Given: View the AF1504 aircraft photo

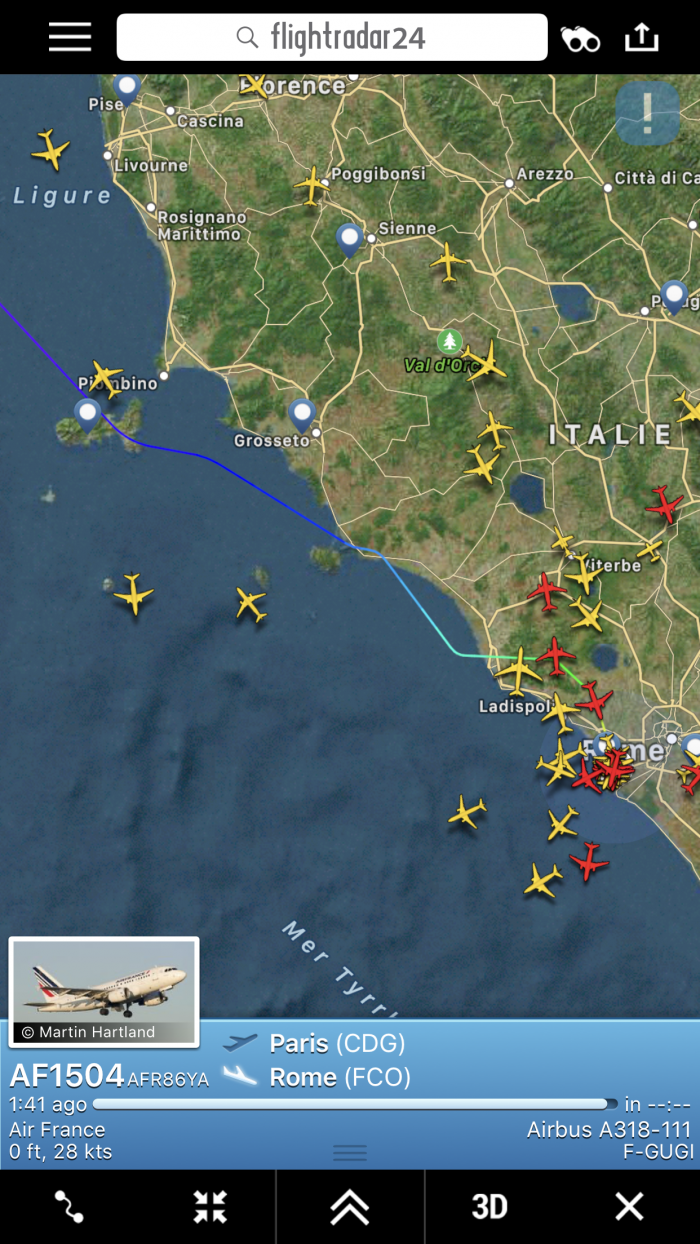Looking at the screenshot, I should coord(104,992).
